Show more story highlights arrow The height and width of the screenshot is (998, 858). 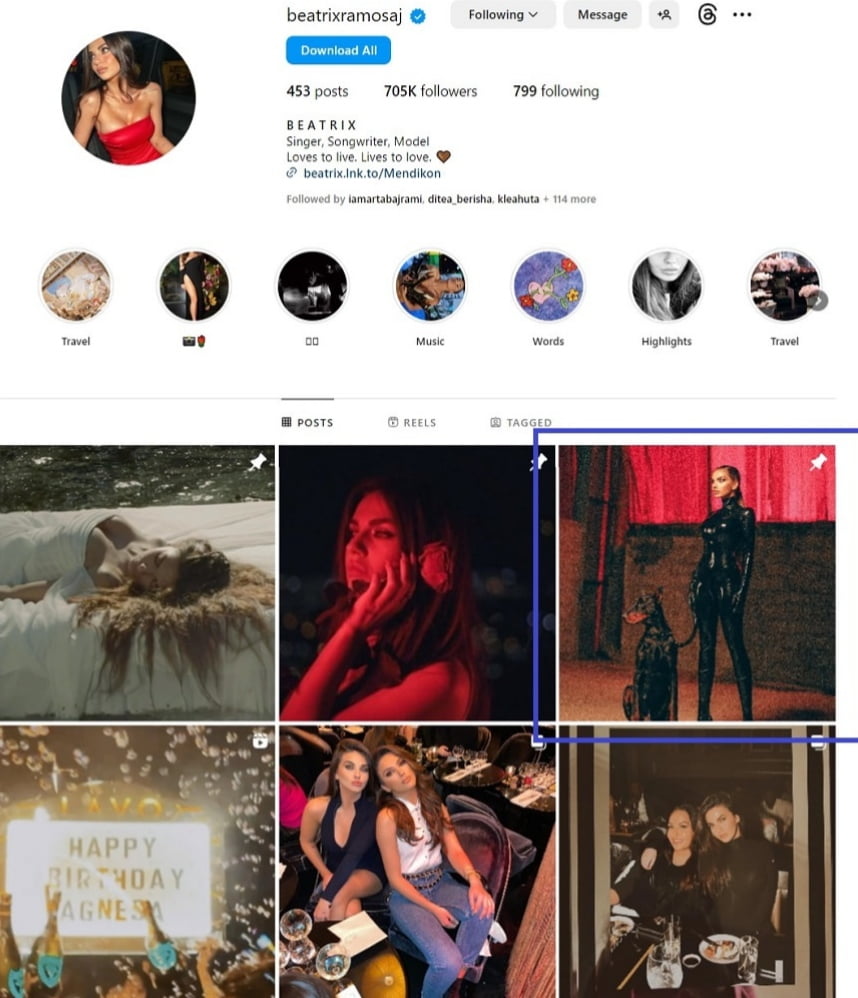tap(818, 299)
